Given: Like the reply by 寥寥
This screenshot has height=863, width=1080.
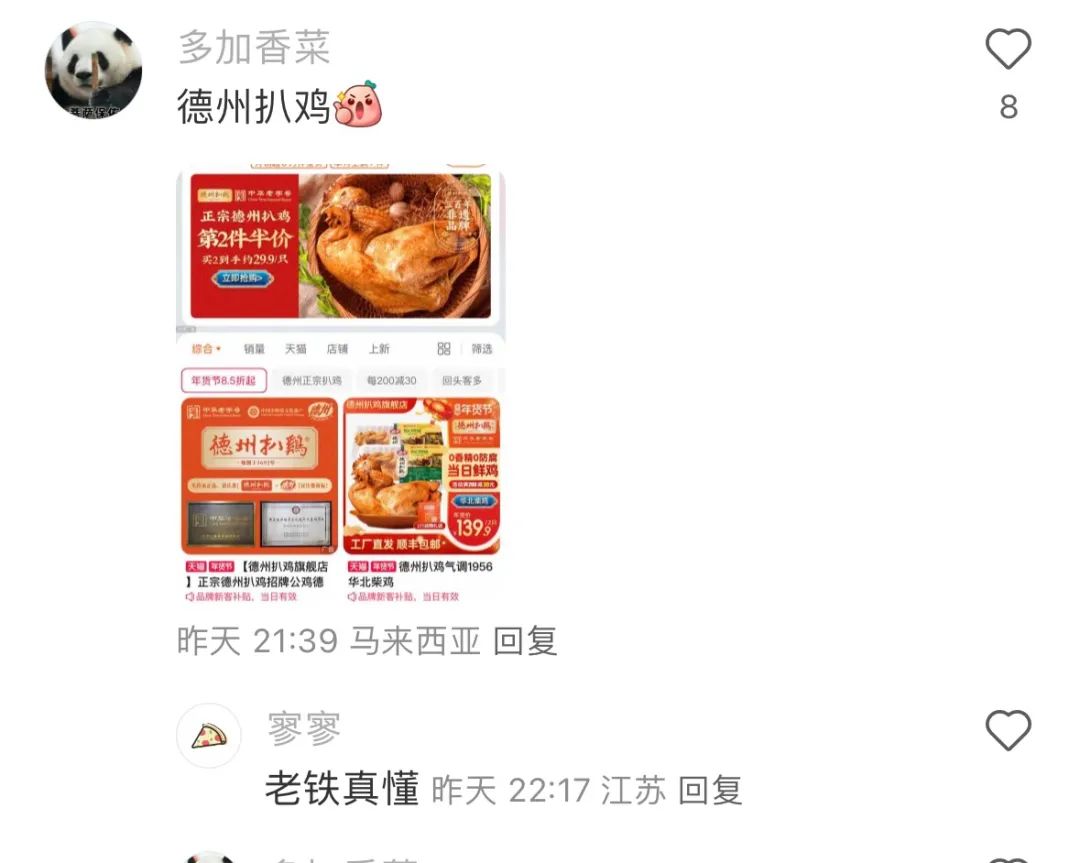Looking at the screenshot, I should point(1007,731).
